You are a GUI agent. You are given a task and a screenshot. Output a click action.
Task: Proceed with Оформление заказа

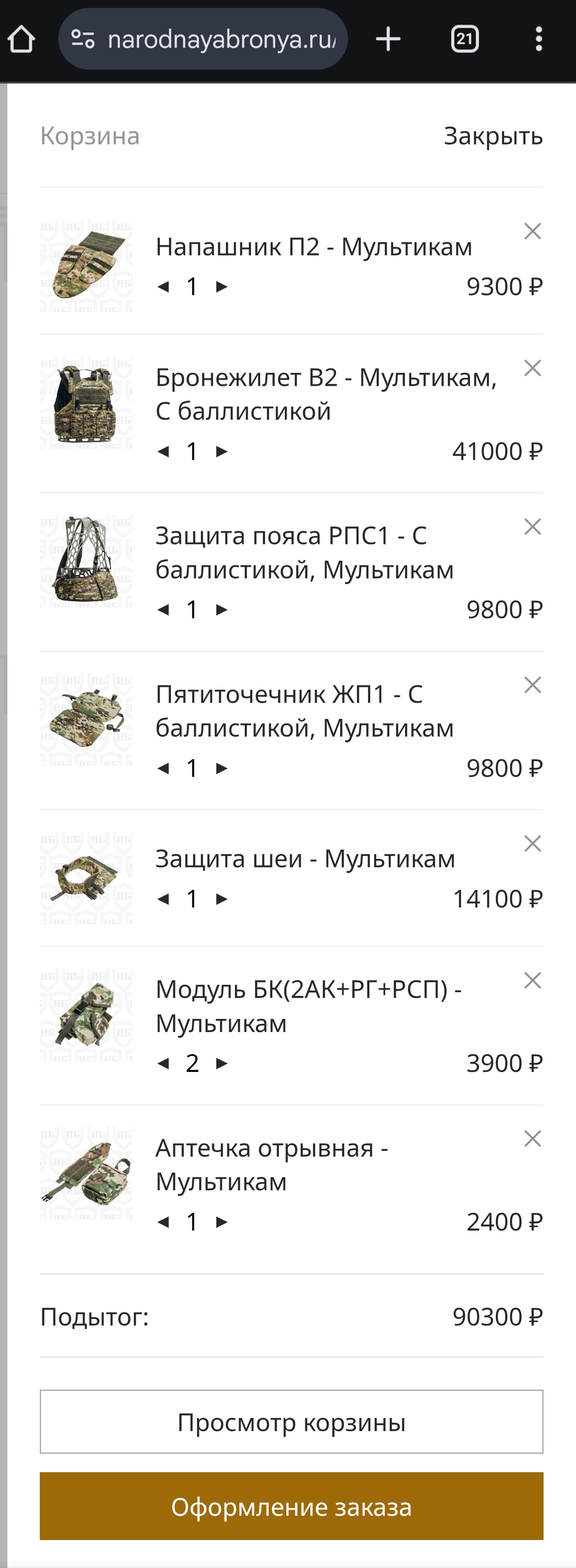tap(291, 1506)
